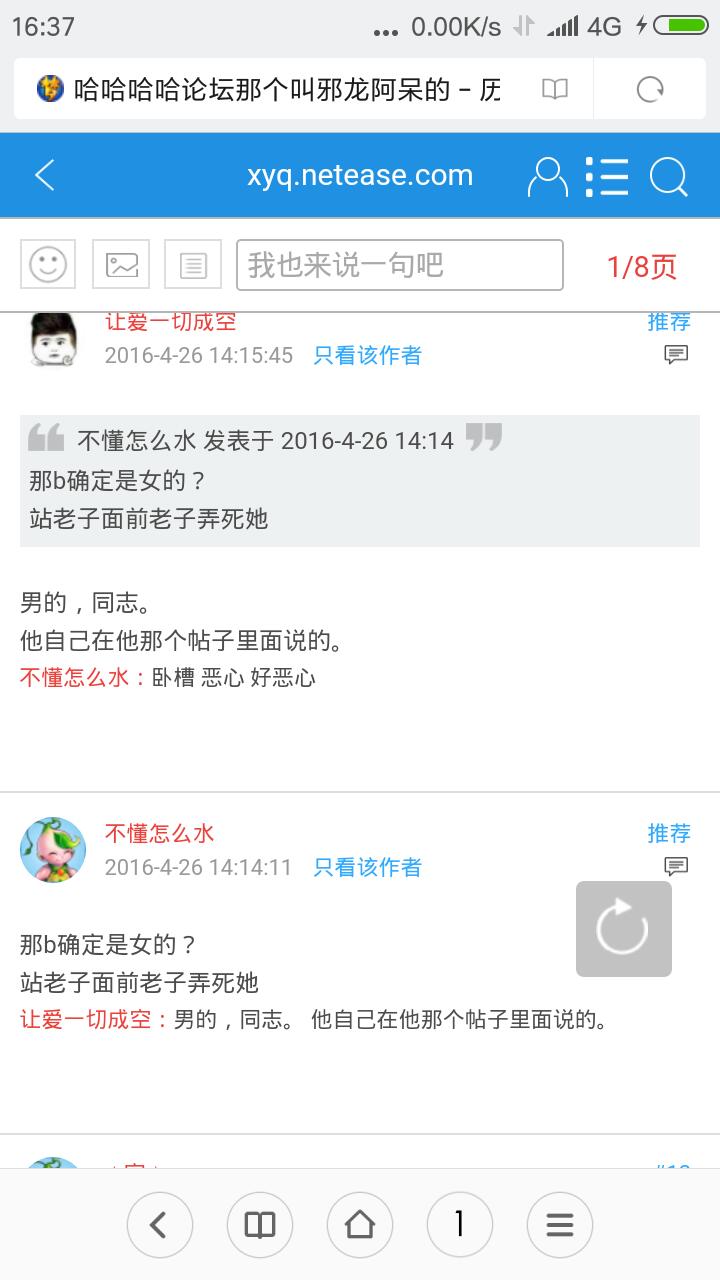Viewport: 720px width, 1280px height.
Task: Go back using the forum header arrow
Action: point(45,176)
